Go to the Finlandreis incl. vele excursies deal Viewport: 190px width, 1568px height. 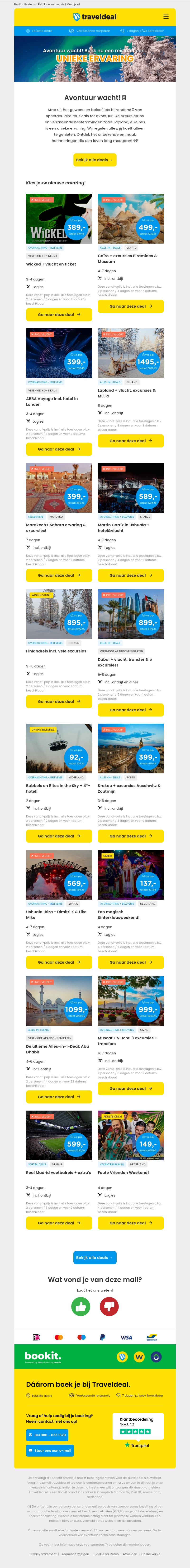[59, 701]
